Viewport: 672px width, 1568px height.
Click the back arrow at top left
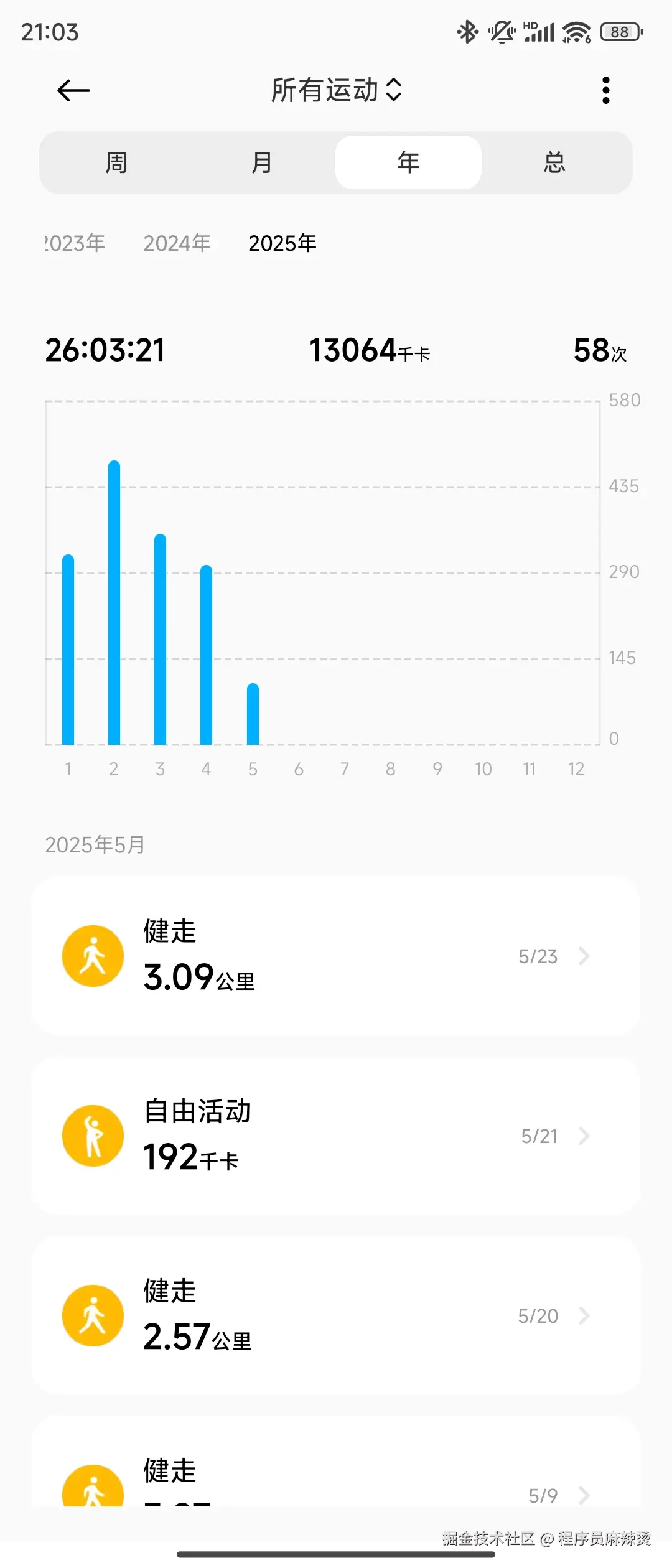click(73, 90)
